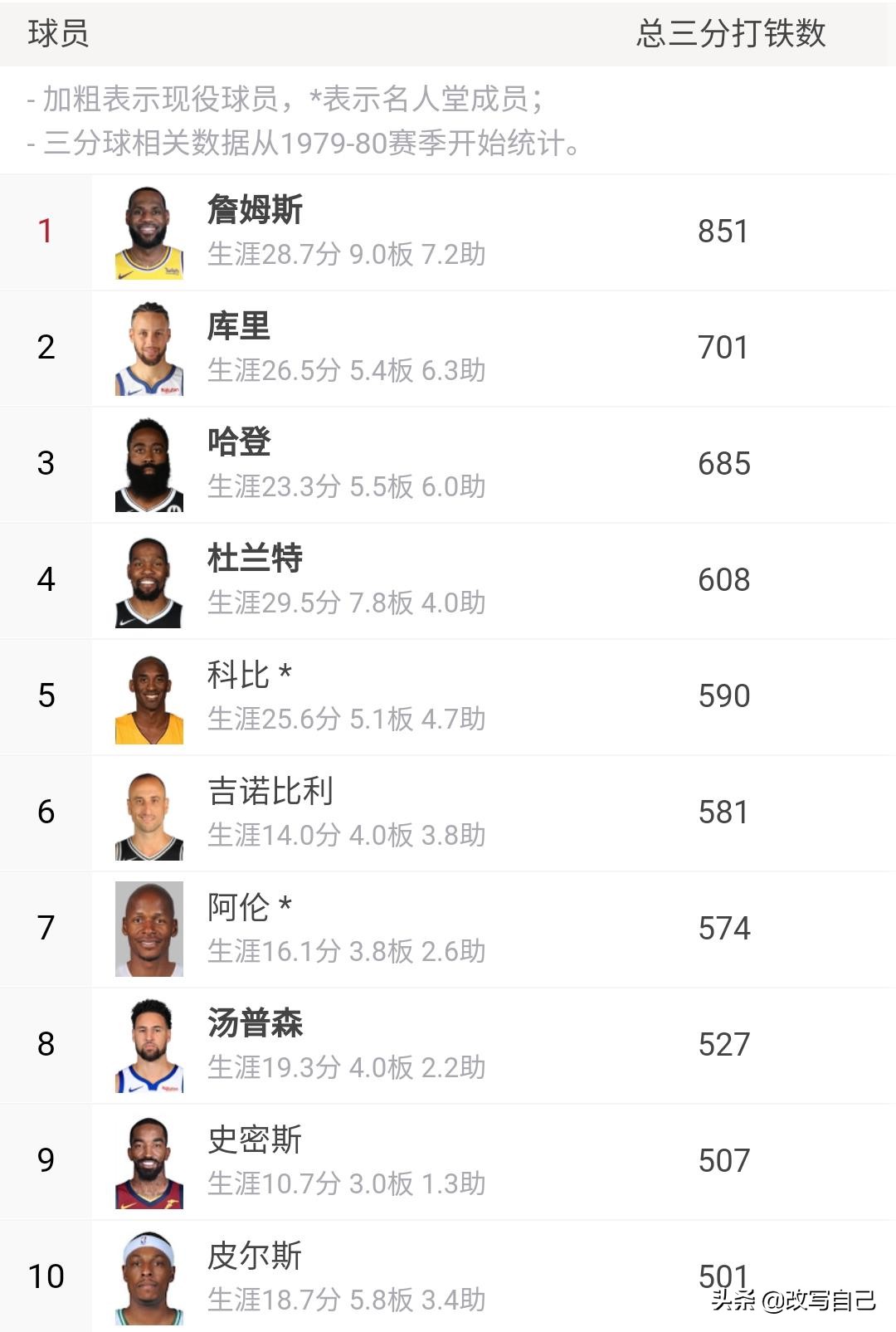Open 杜兰特's player page
This screenshot has height=1332, width=896.
255,558
